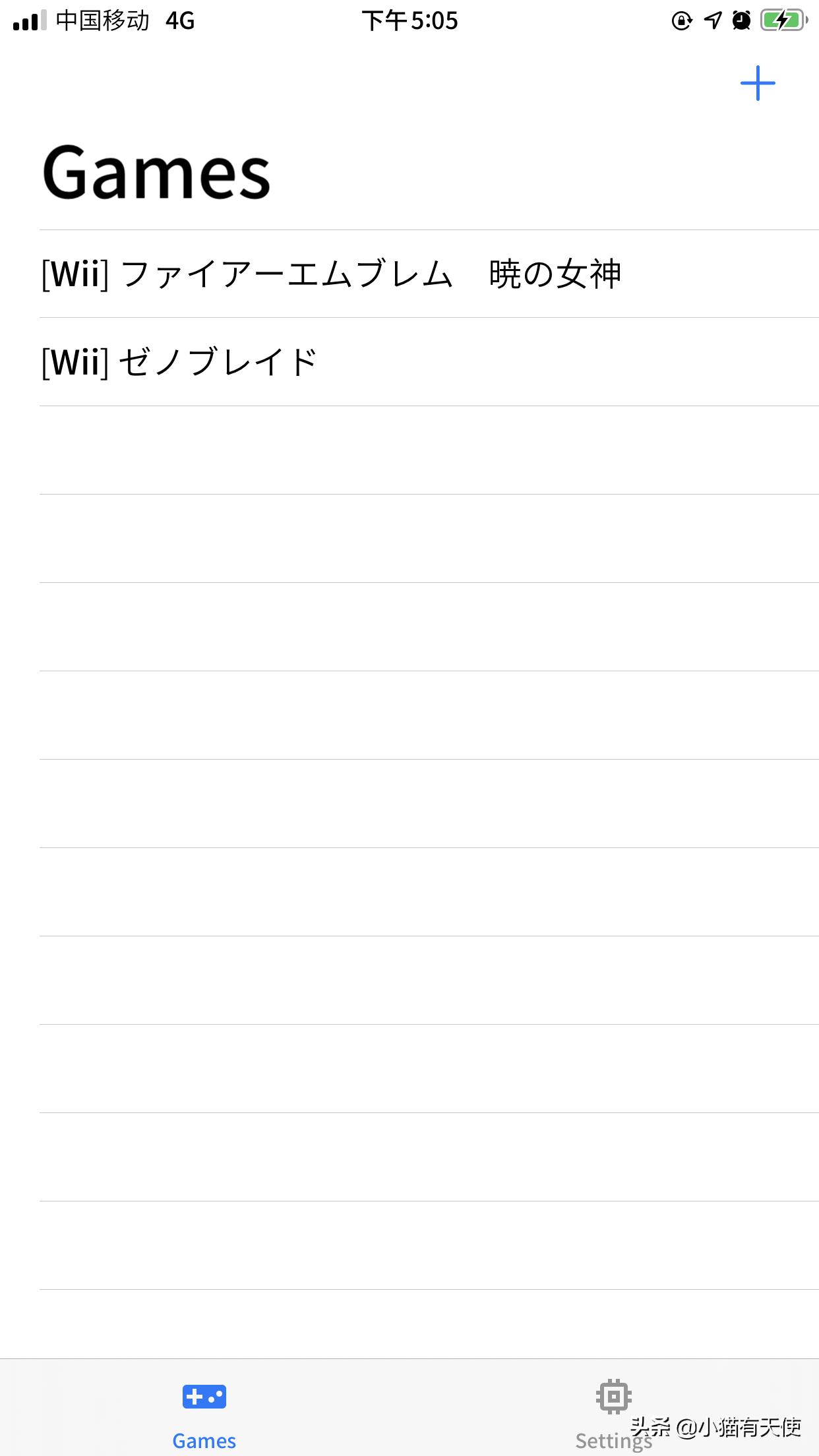The height and width of the screenshot is (1456, 819).
Task: Open ファイアーエムブレム 暁の女神 game
Action: click(x=332, y=274)
